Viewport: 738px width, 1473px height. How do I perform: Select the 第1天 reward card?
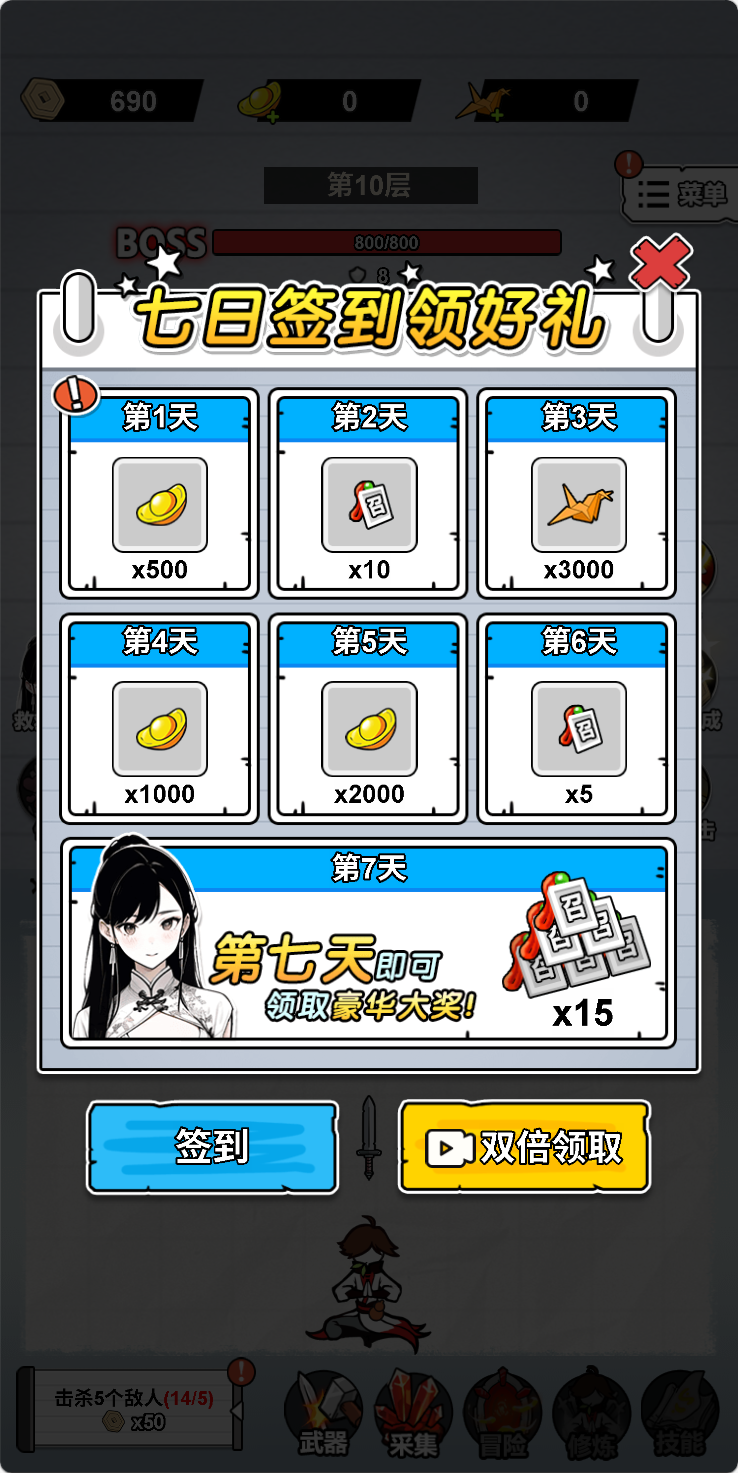coord(160,494)
